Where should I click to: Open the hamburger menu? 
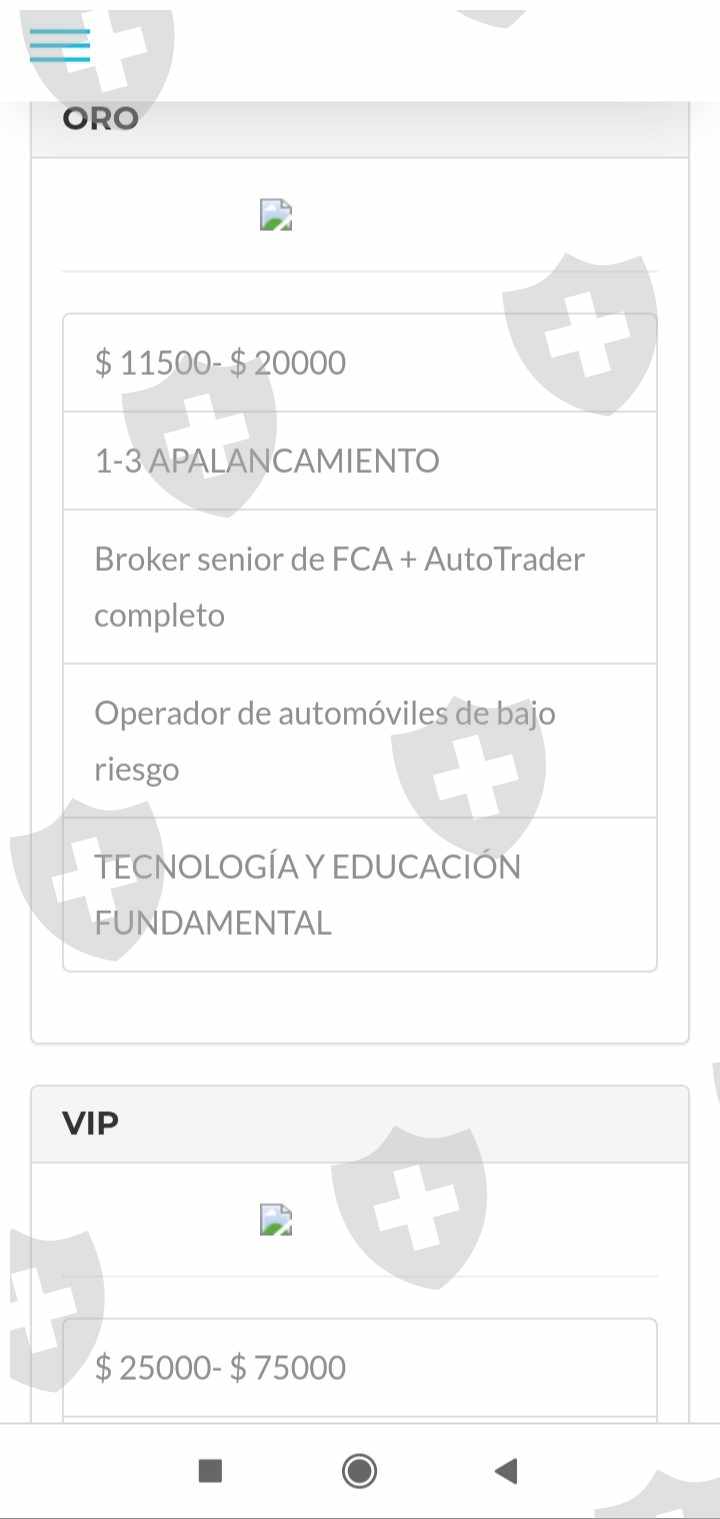coord(60,45)
